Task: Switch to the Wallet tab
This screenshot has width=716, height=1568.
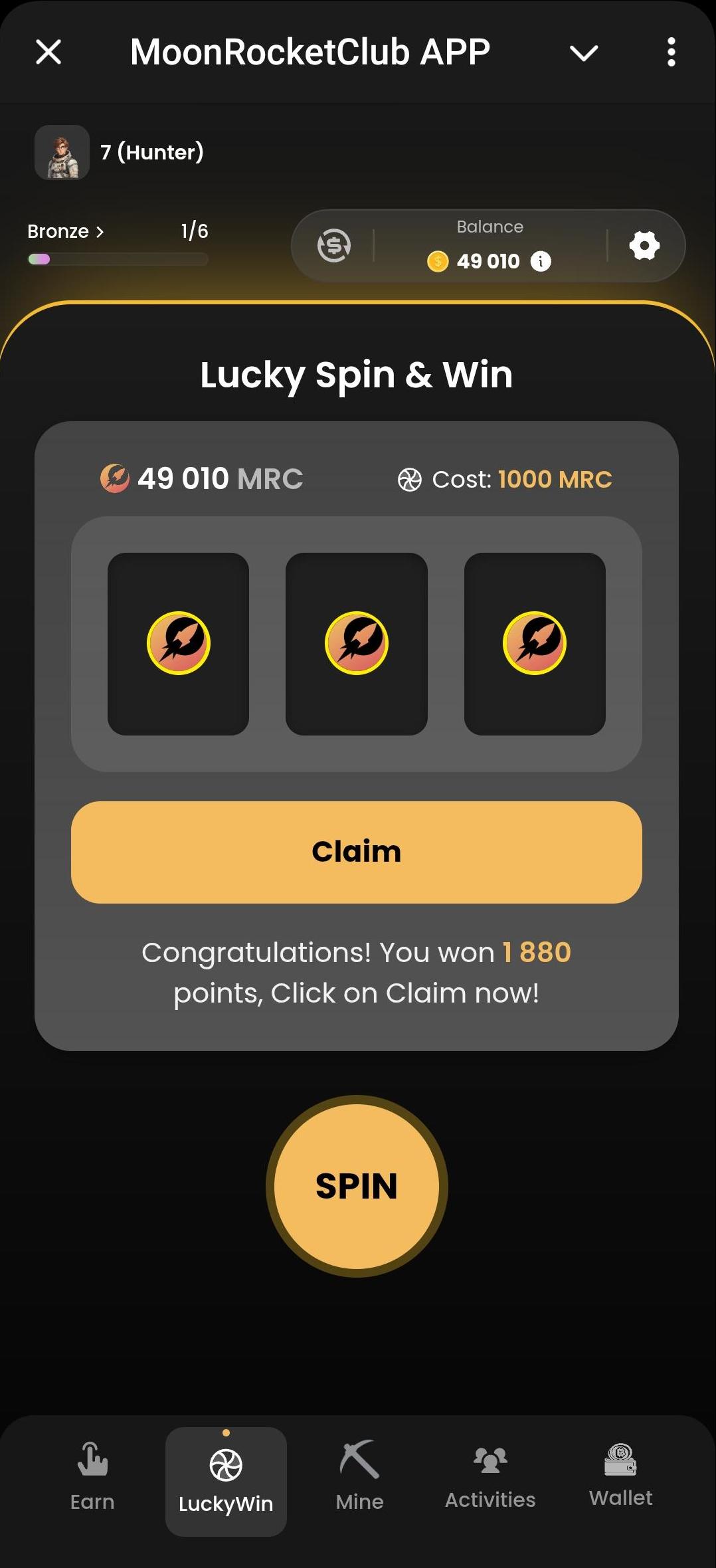Action: 620,1482
